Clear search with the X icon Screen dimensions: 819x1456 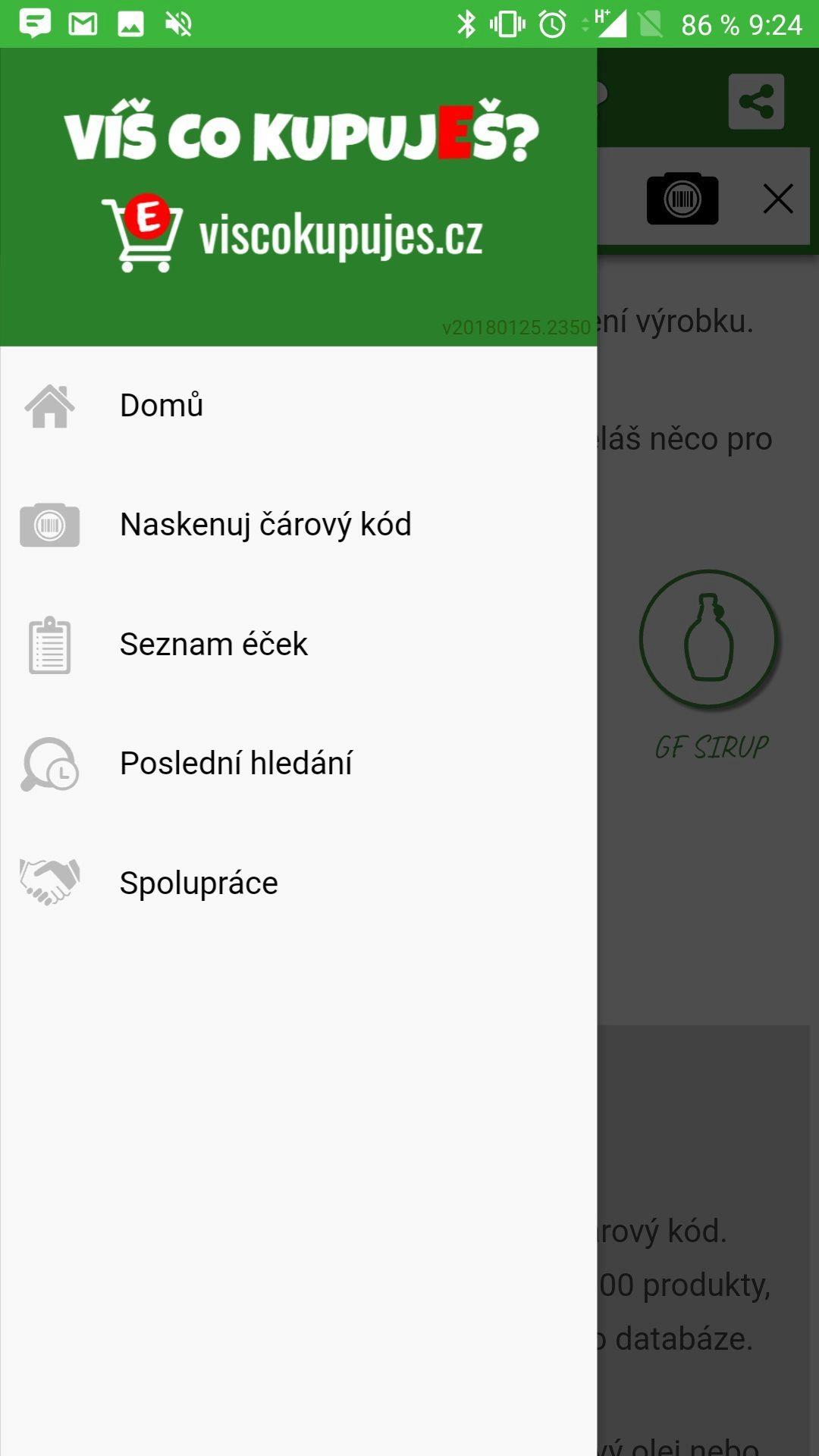[778, 199]
